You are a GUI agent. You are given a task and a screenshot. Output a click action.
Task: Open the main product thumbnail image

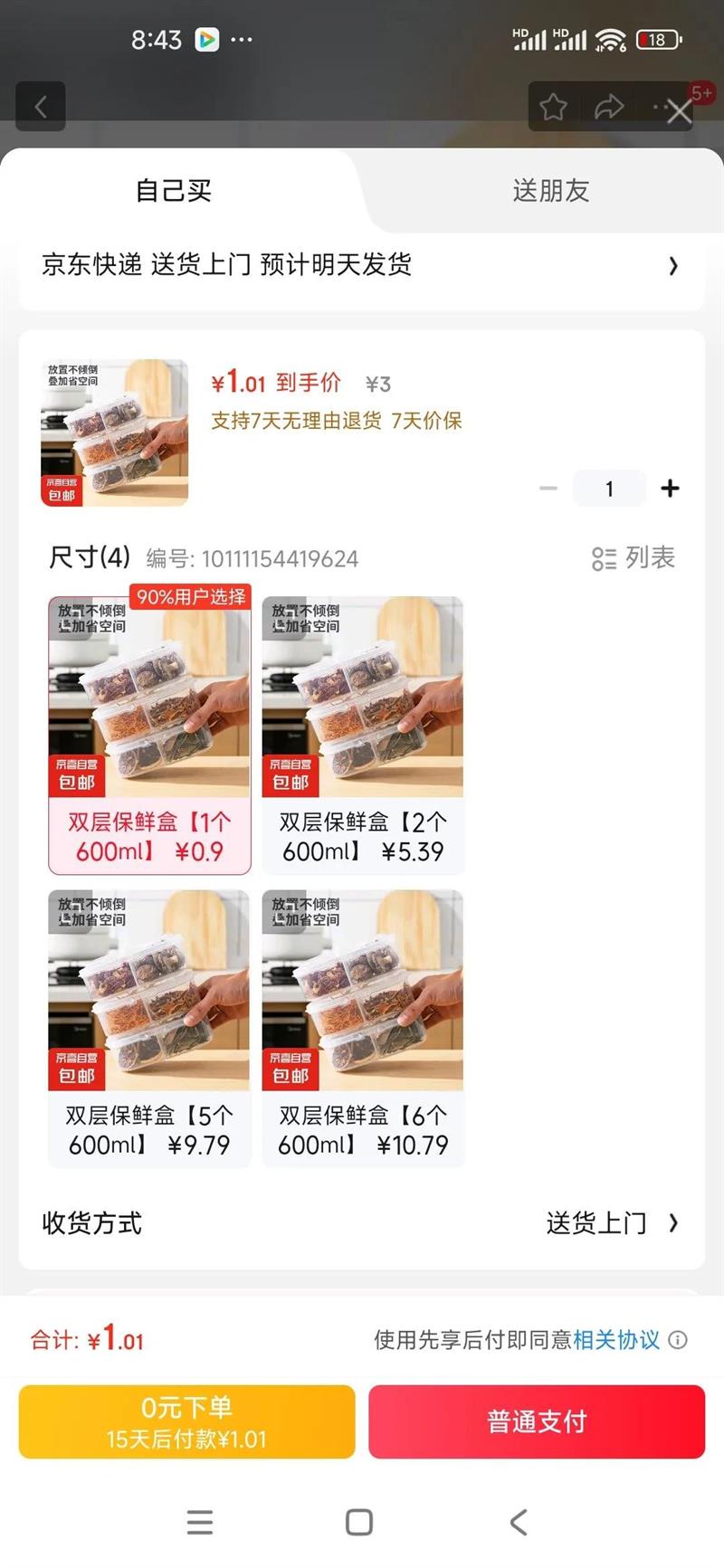click(x=115, y=432)
